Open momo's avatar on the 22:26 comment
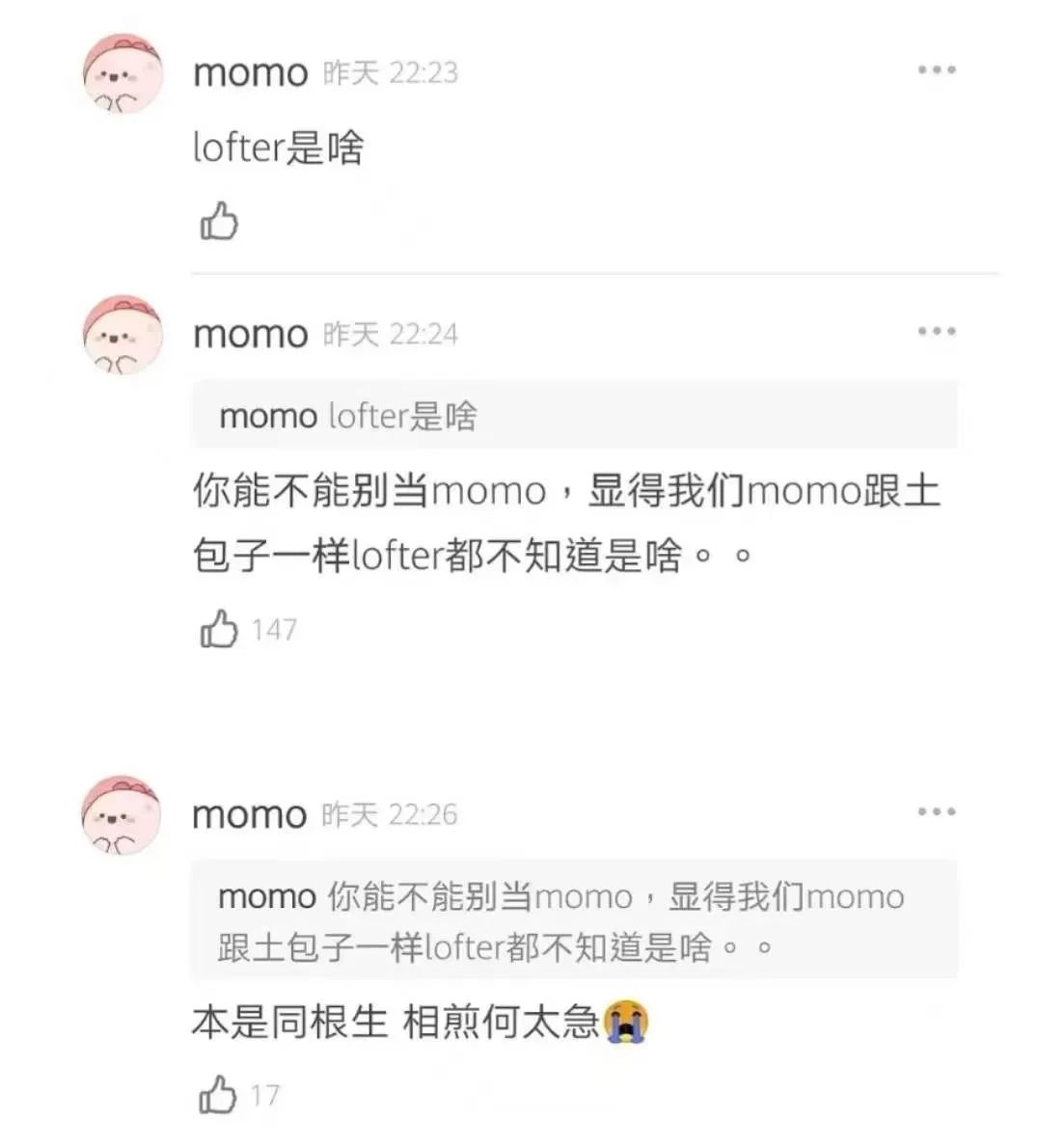 [122, 815]
